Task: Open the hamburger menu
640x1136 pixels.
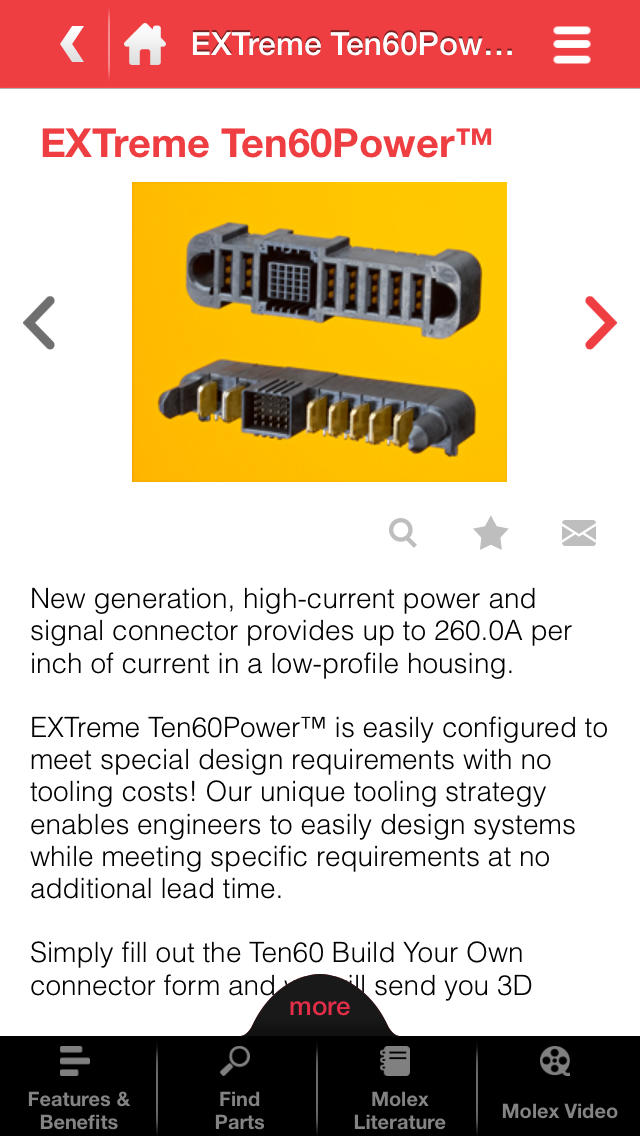Action: tap(571, 45)
